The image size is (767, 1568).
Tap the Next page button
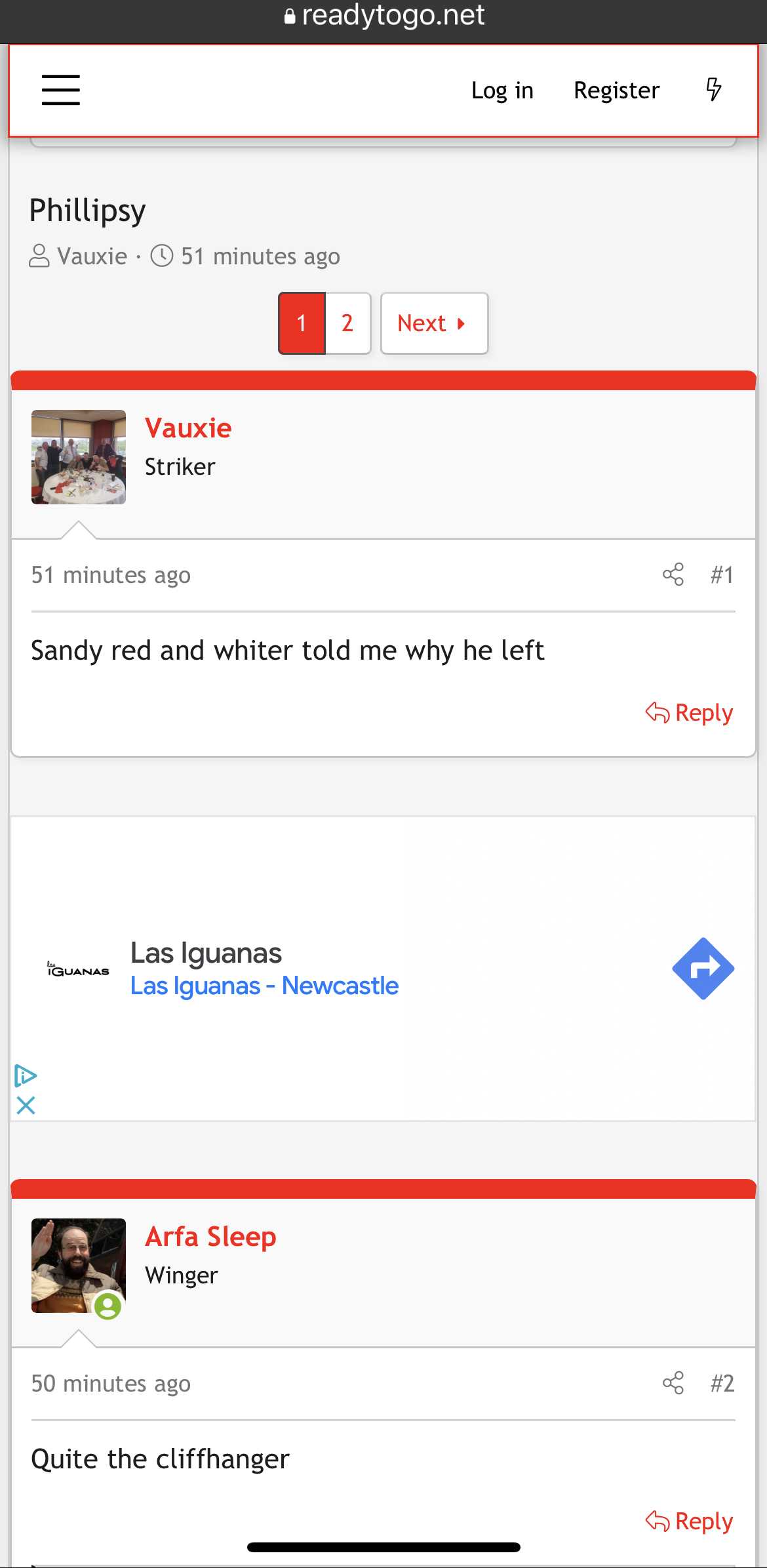coord(434,323)
